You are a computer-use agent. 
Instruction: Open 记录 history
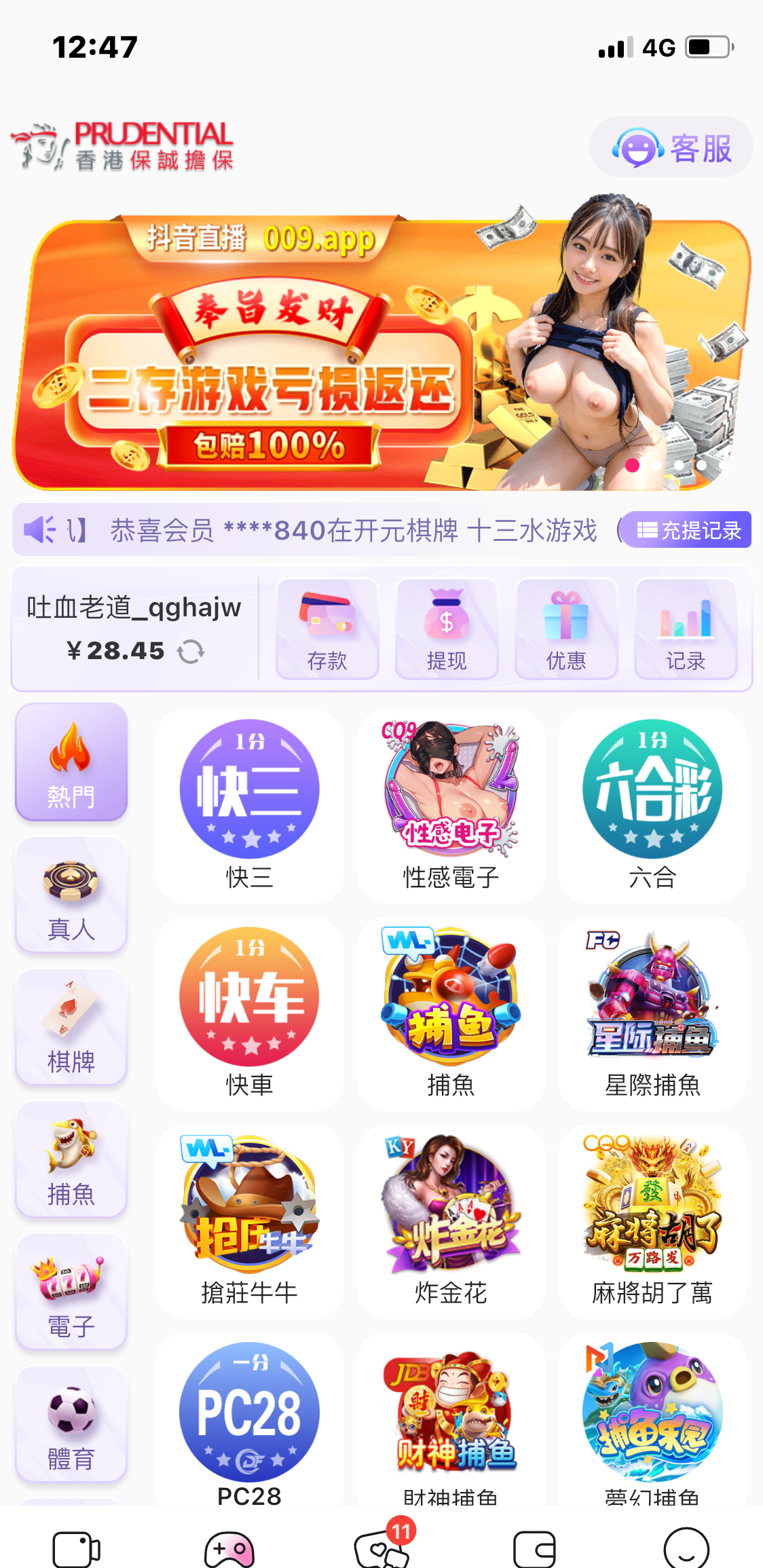[686, 629]
